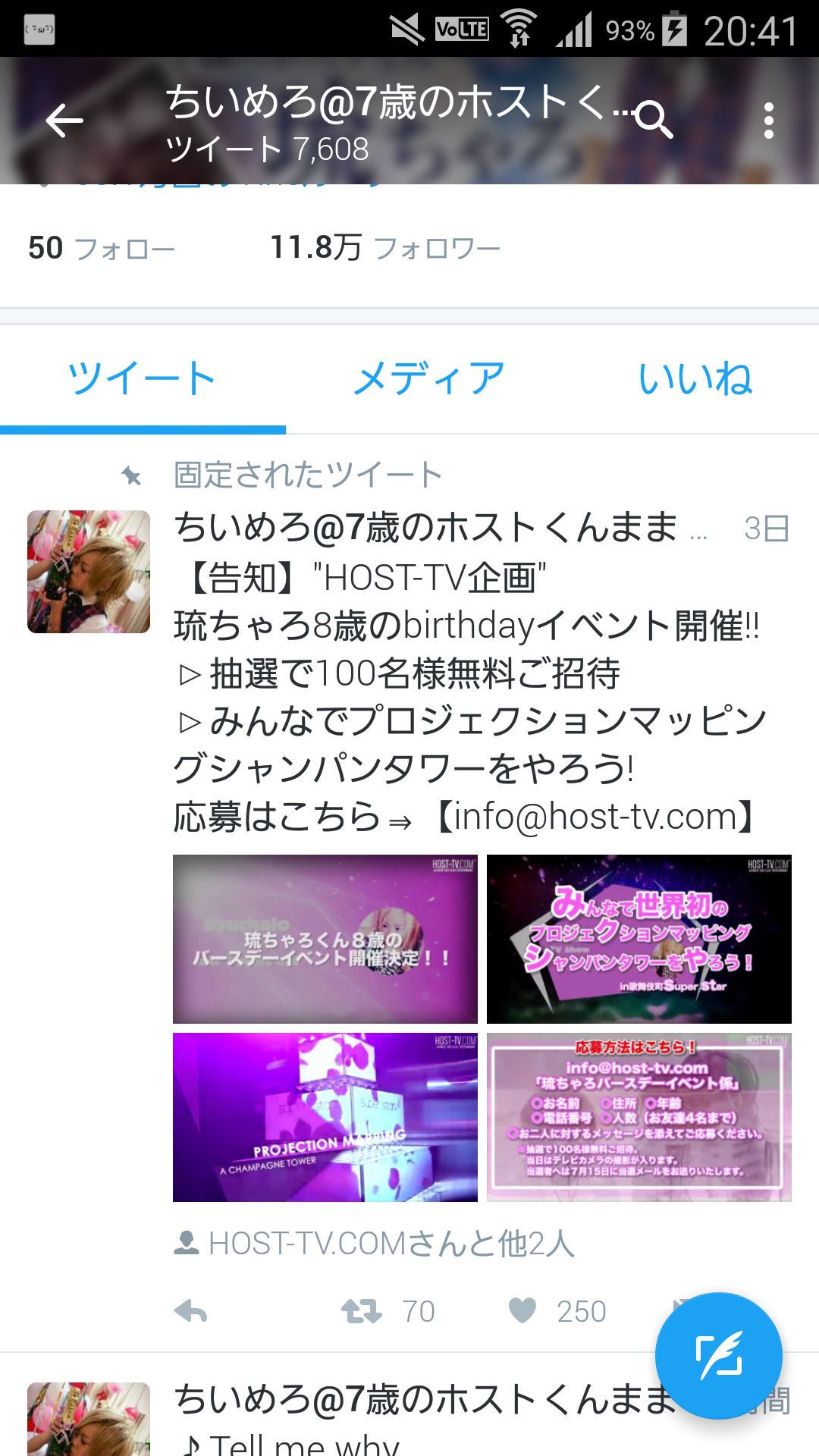Open the three-dot overflow menu

point(768,121)
